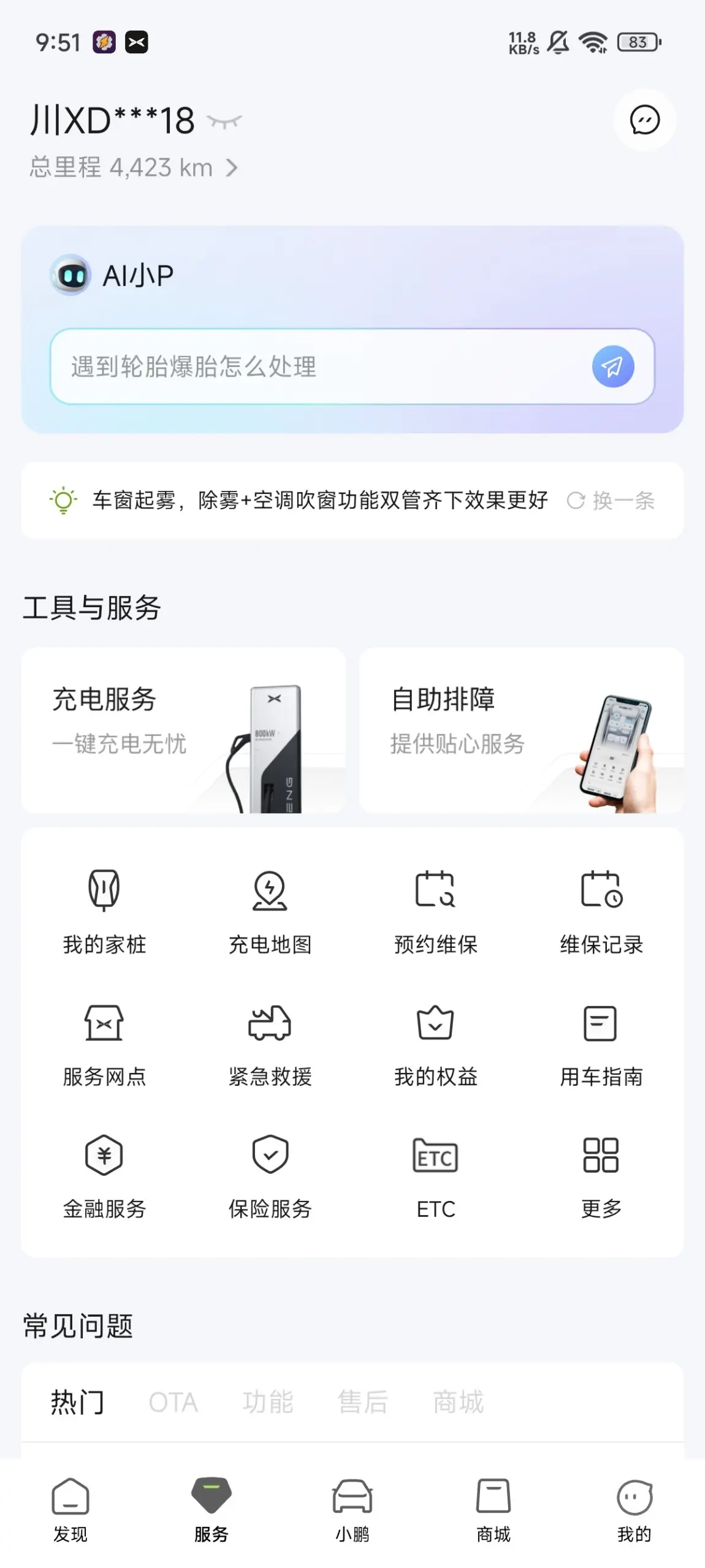Open the 自助排障 card
Screen dimensions: 705x1568
[x=521, y=730]
